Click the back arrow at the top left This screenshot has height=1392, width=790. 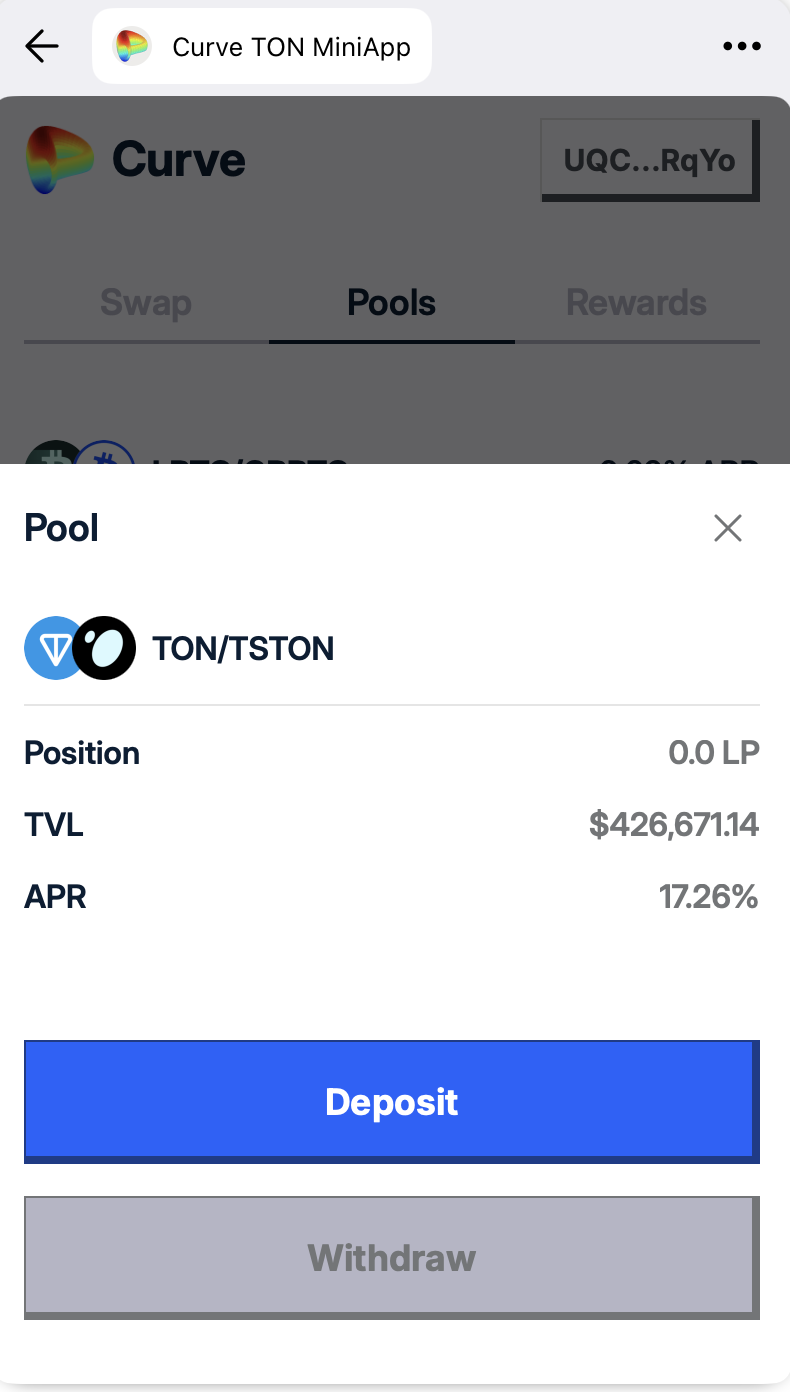[x=41, y=45]
